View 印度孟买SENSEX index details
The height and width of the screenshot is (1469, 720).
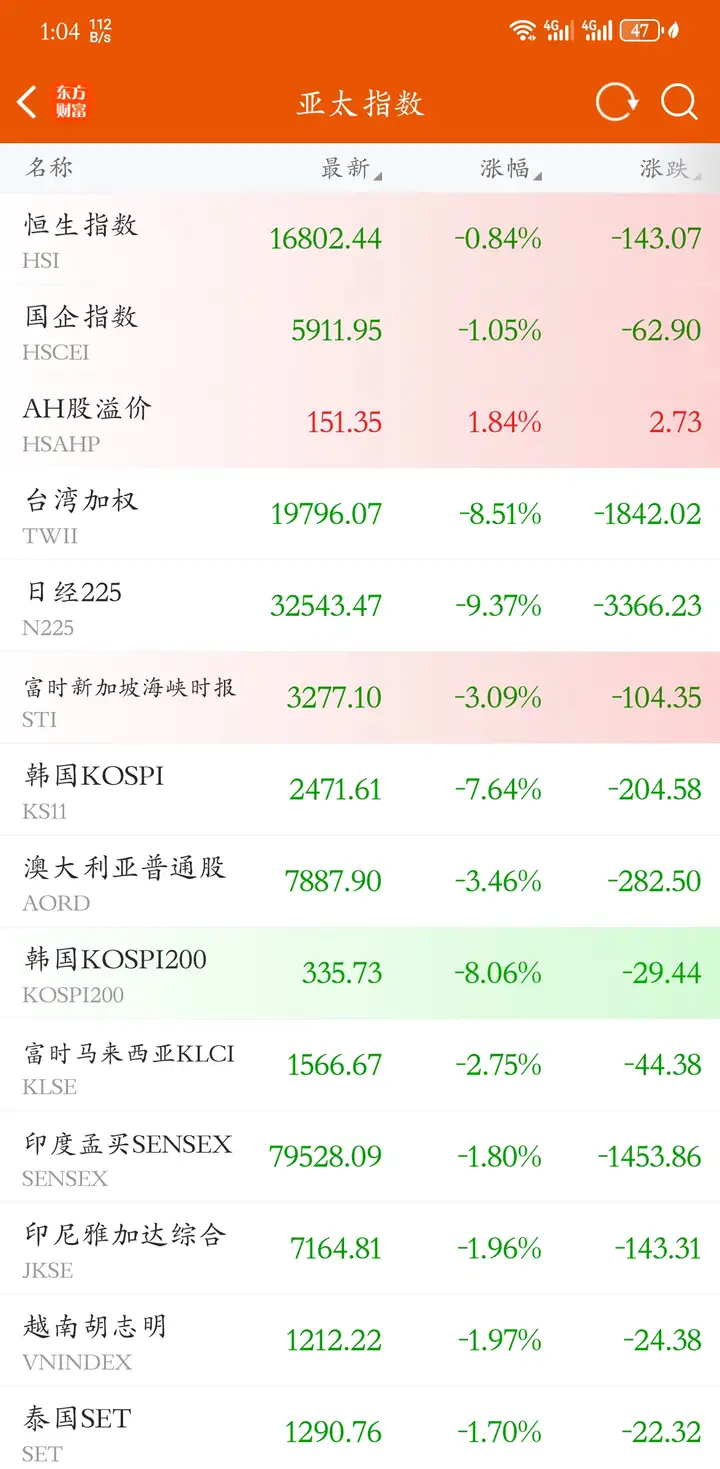pyautogui.click(x=360, y=1157)
